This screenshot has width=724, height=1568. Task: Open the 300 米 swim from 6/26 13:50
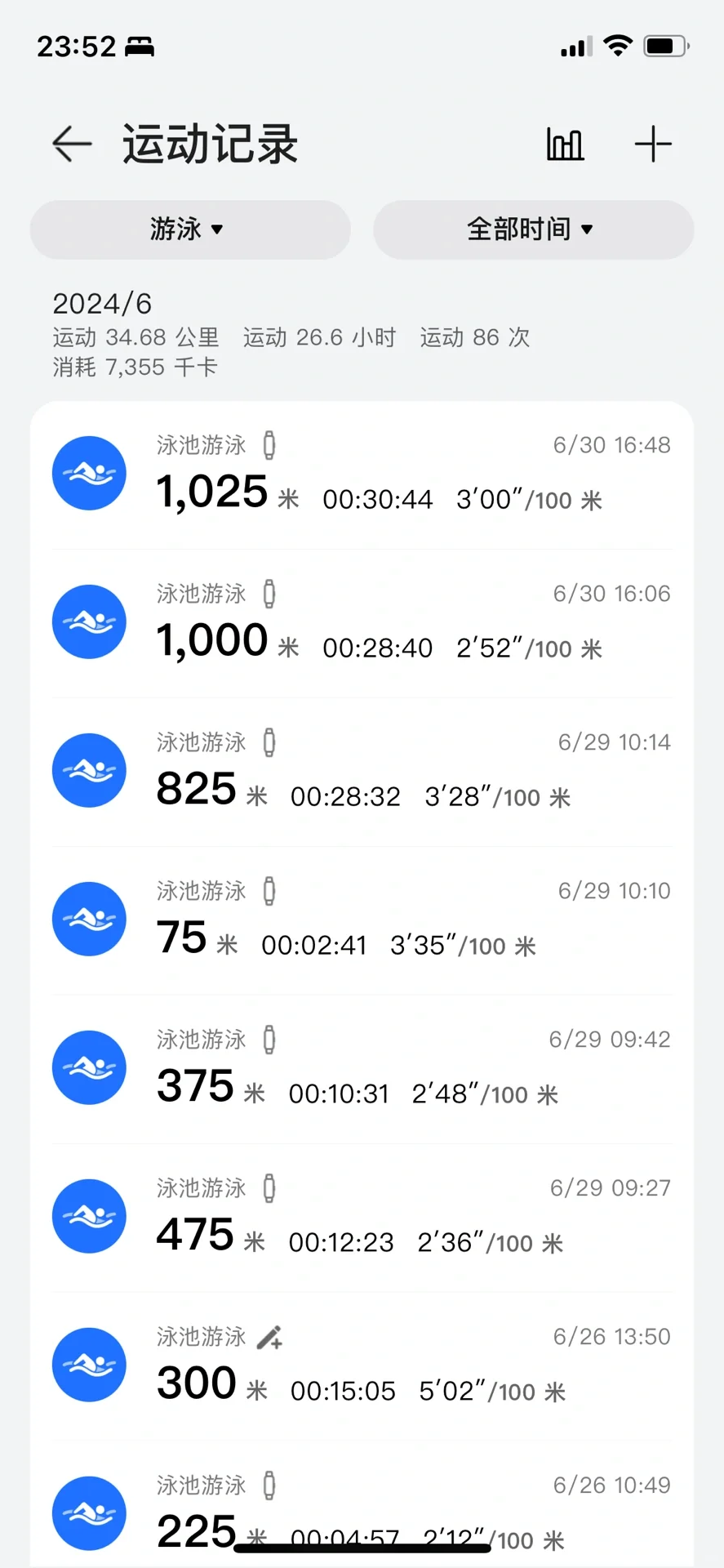tap(362, 1366)
